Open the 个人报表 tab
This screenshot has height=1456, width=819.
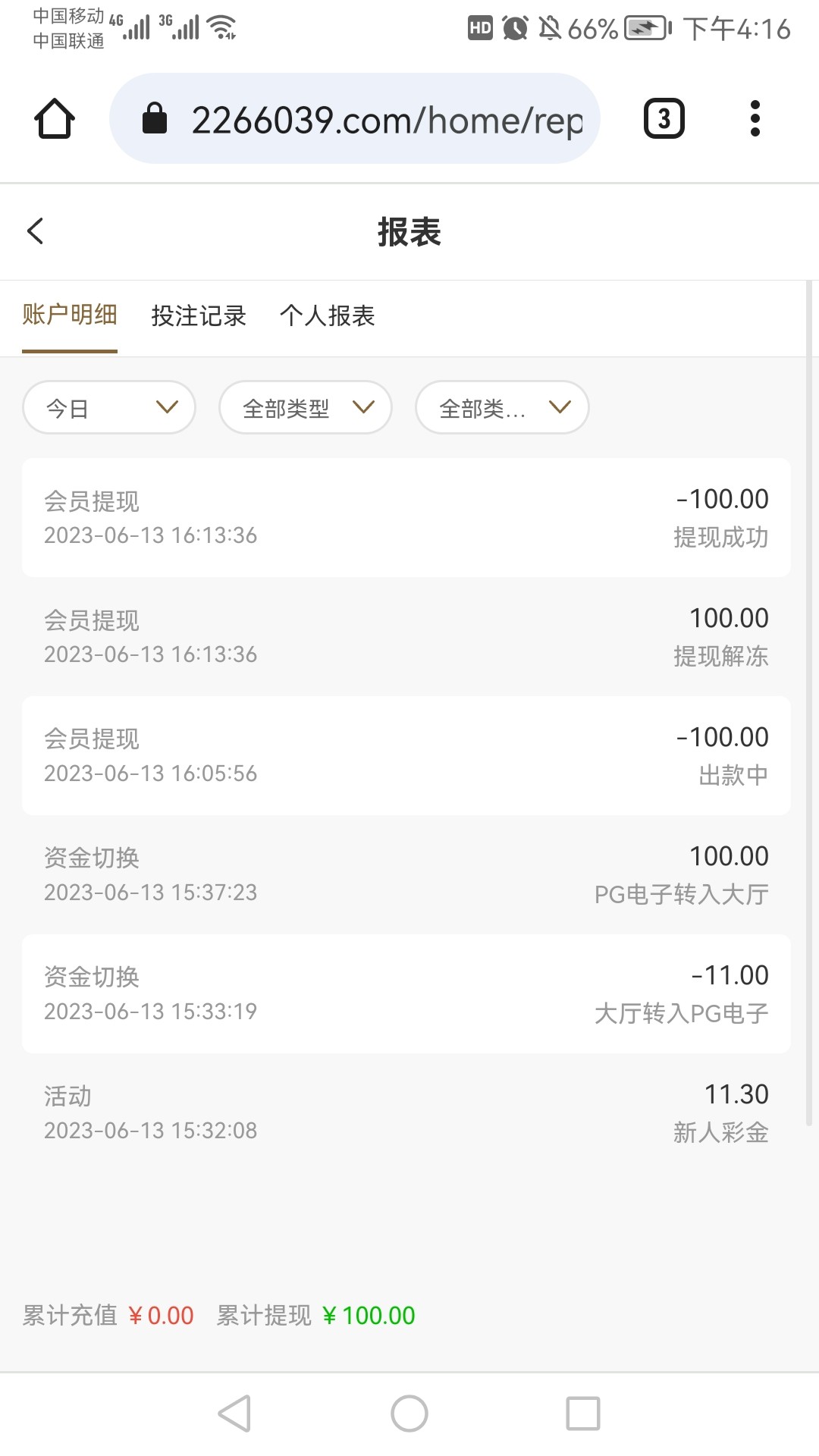329,316
